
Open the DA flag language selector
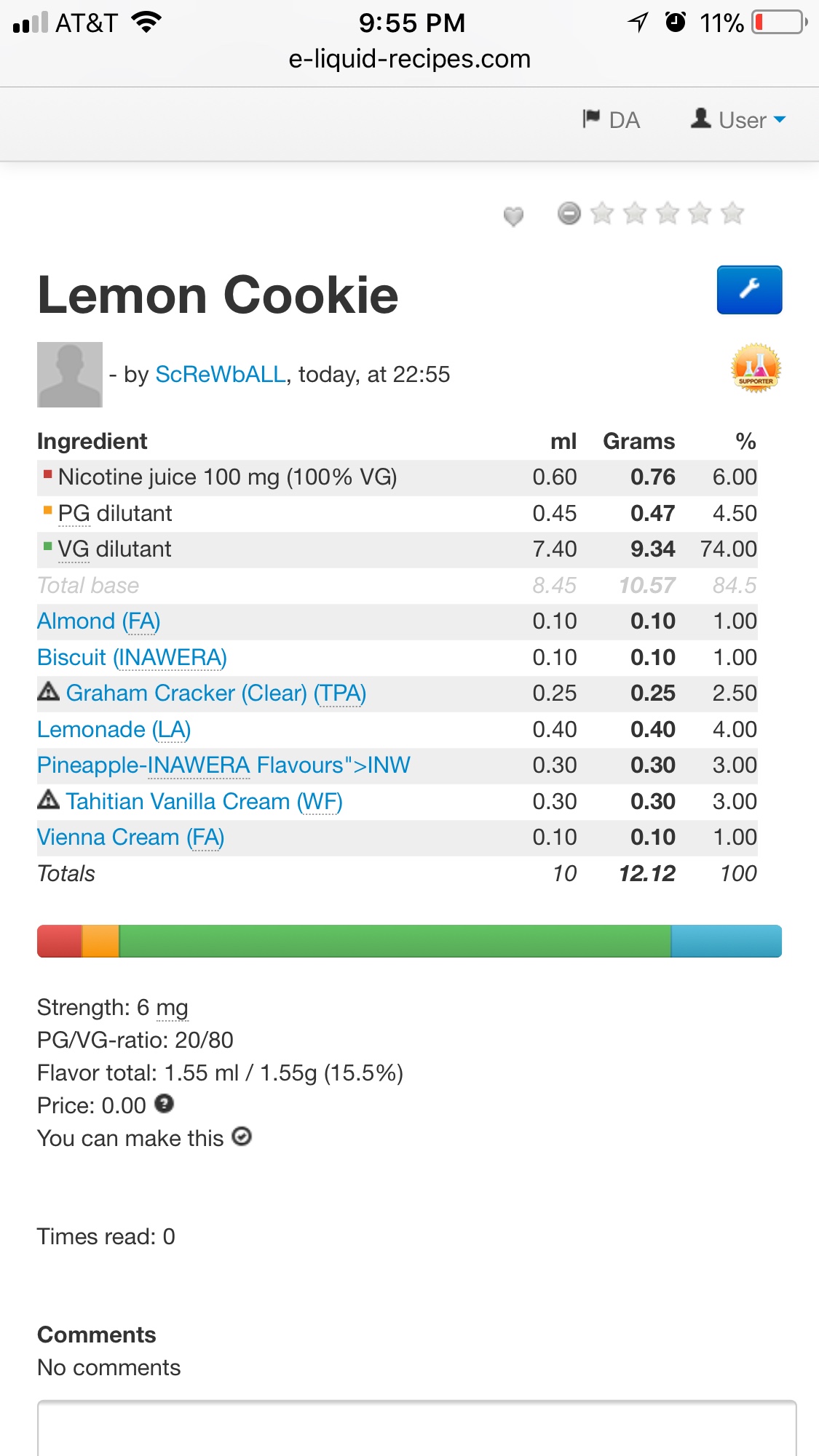pos(612,120)
